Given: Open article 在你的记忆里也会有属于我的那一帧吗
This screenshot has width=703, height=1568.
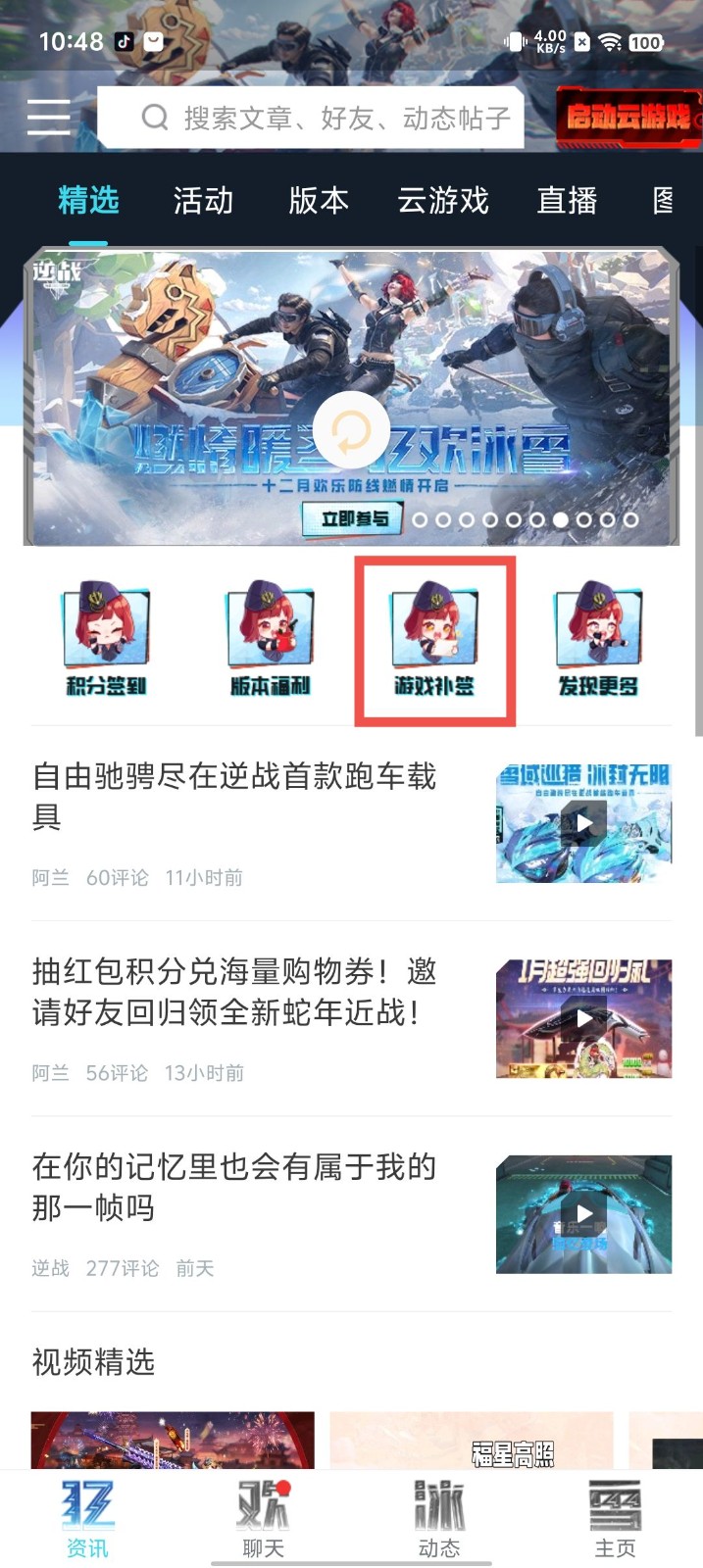Looking at the screenshot, I should coord(235,1186).
